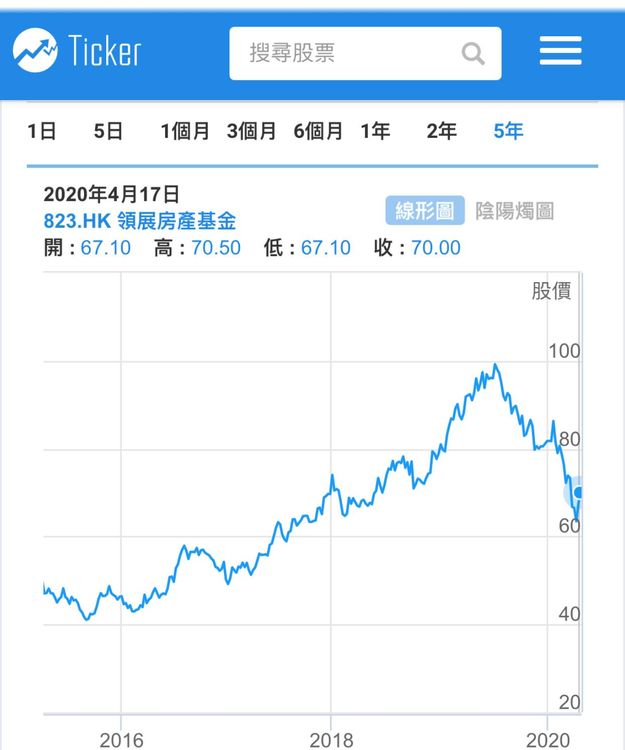Tap the 5年 range tab
The image size is (625, 750).
508,131
